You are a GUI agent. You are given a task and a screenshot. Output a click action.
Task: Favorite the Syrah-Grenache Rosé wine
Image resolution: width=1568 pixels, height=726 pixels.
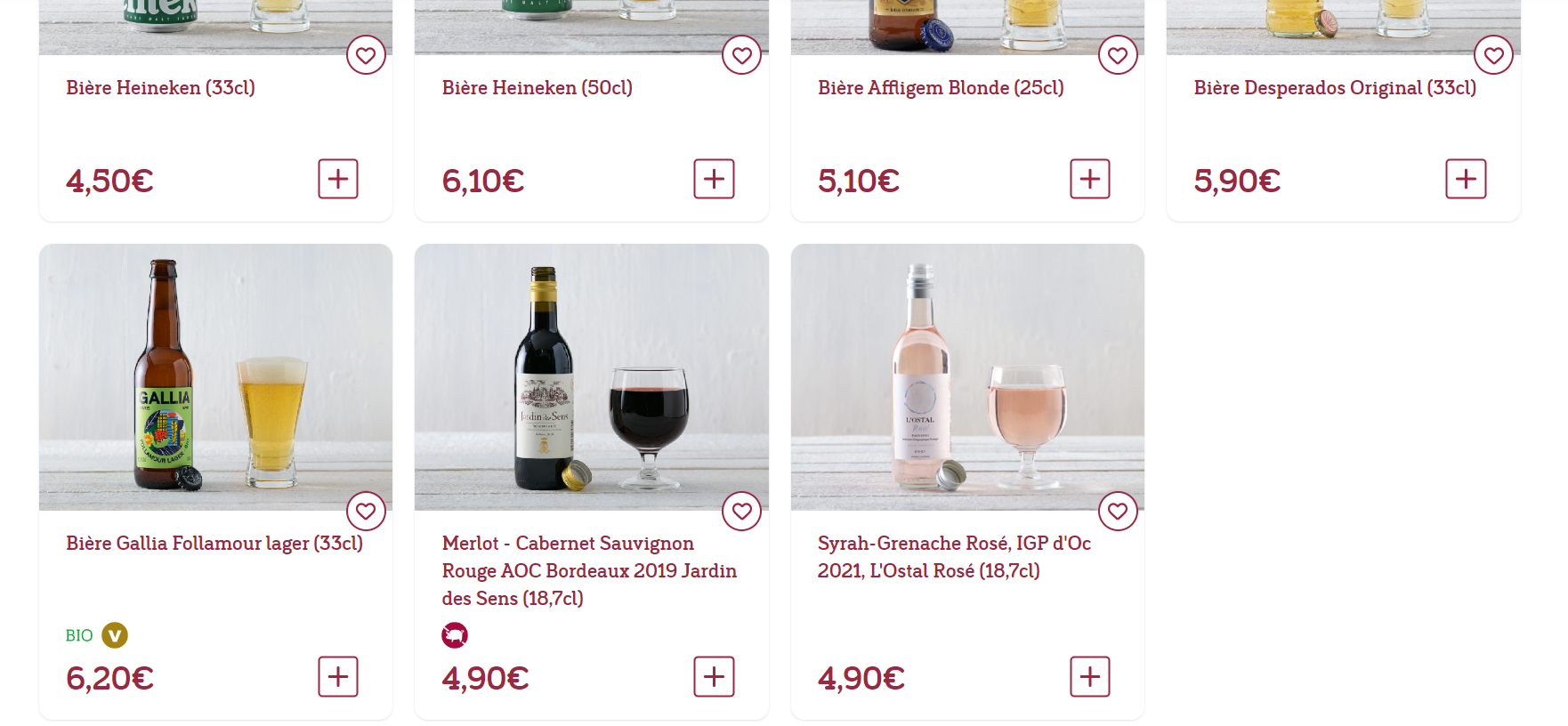tap(1118, 511)
